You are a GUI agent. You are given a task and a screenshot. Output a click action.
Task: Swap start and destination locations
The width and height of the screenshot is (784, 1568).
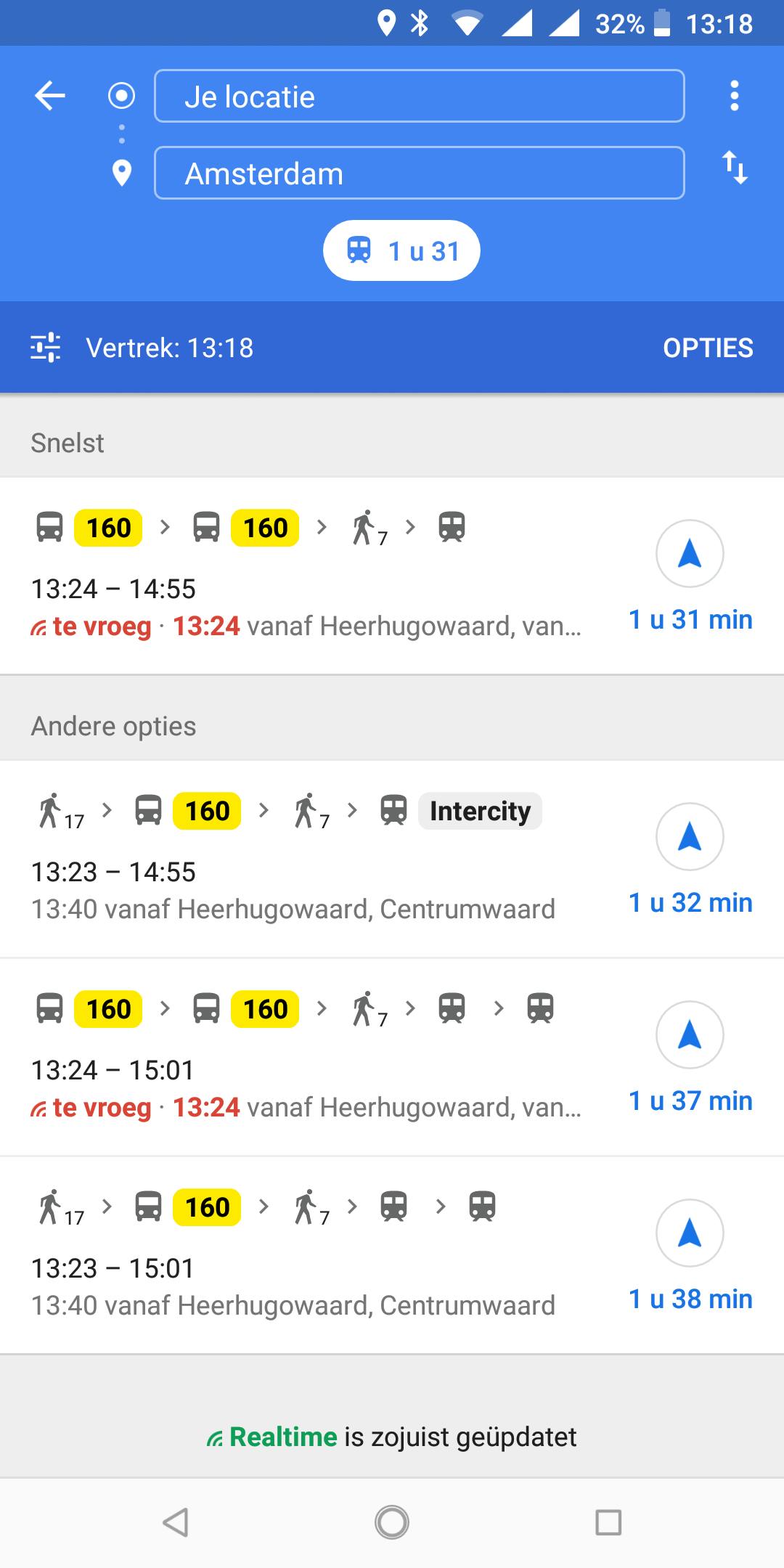[735, 168]
